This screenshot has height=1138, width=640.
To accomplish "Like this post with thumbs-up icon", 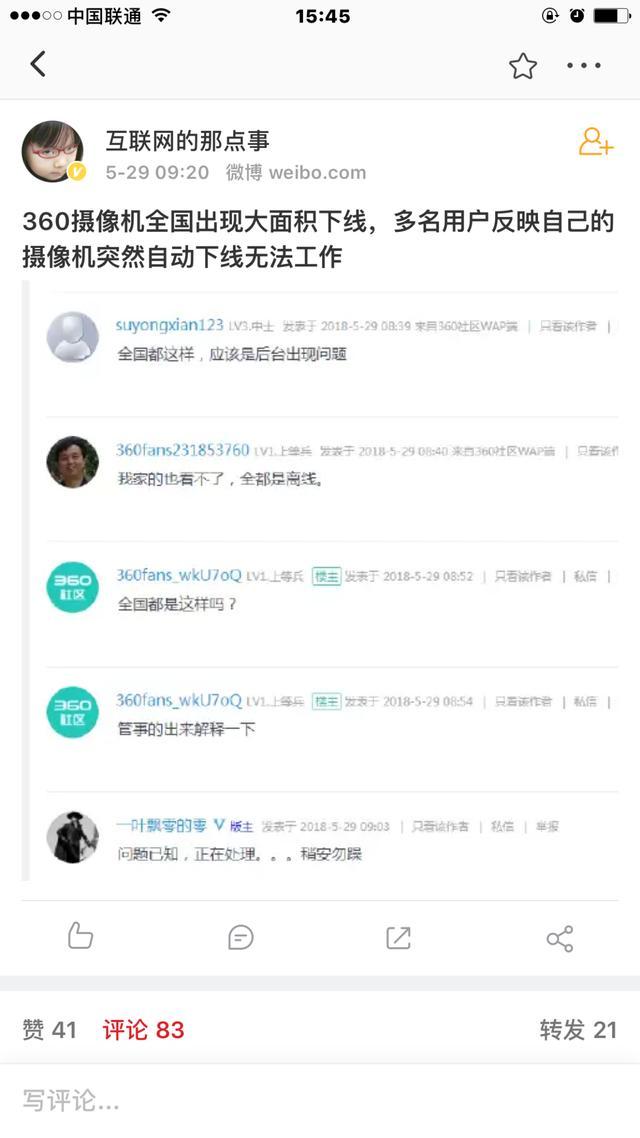I will tap(80, 937).
